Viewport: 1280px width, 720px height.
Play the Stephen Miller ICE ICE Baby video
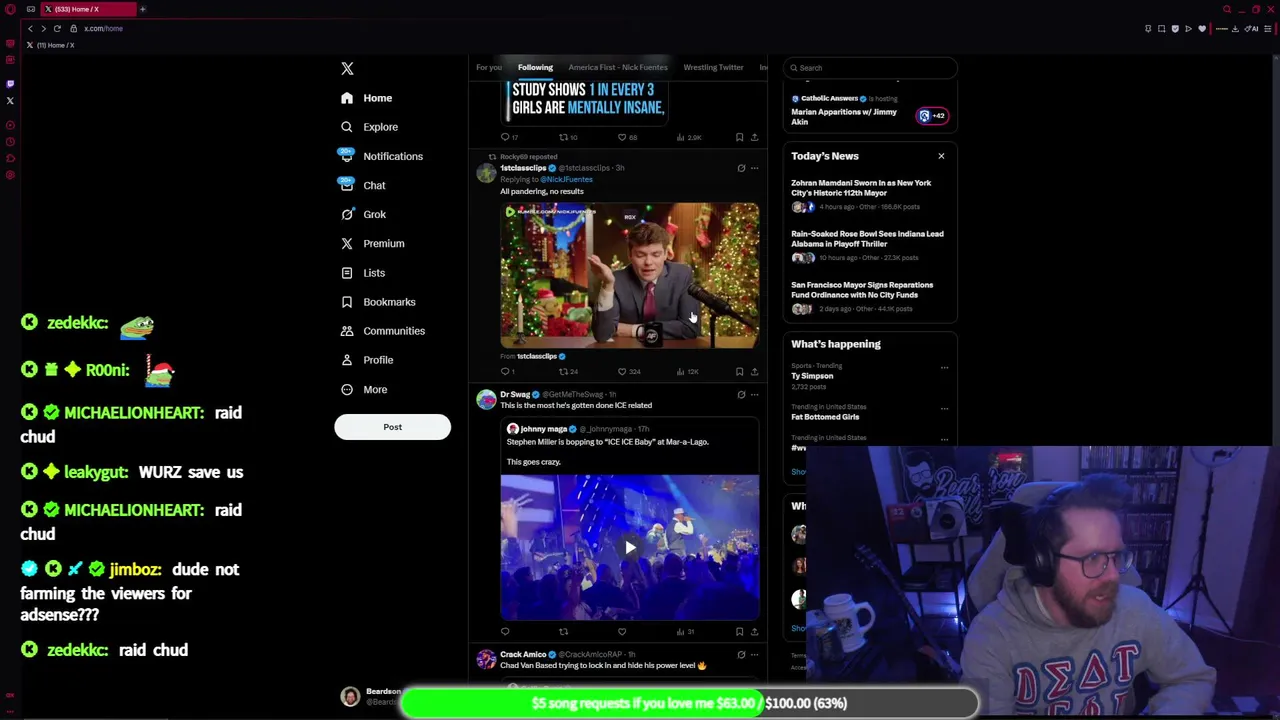[629, 547]
